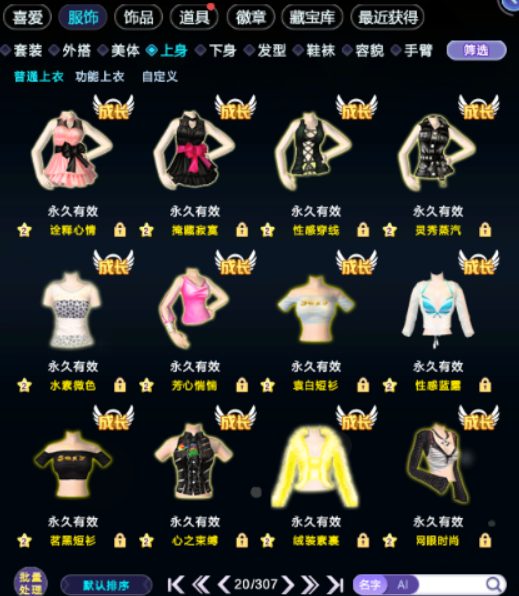Tap the search magnifier icon

tap(493, 584)
